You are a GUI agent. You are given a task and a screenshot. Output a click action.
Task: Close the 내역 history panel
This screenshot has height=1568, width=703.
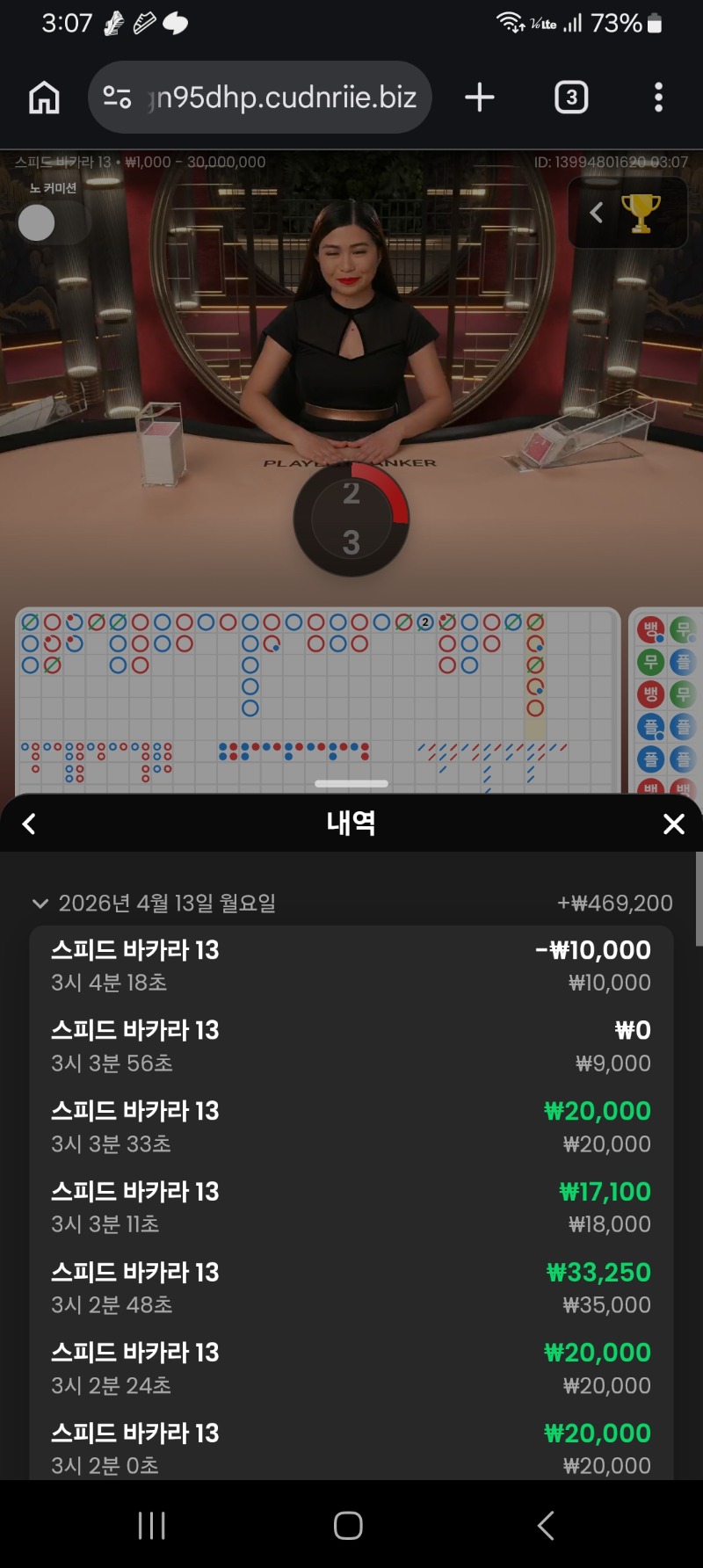[673, 824]
